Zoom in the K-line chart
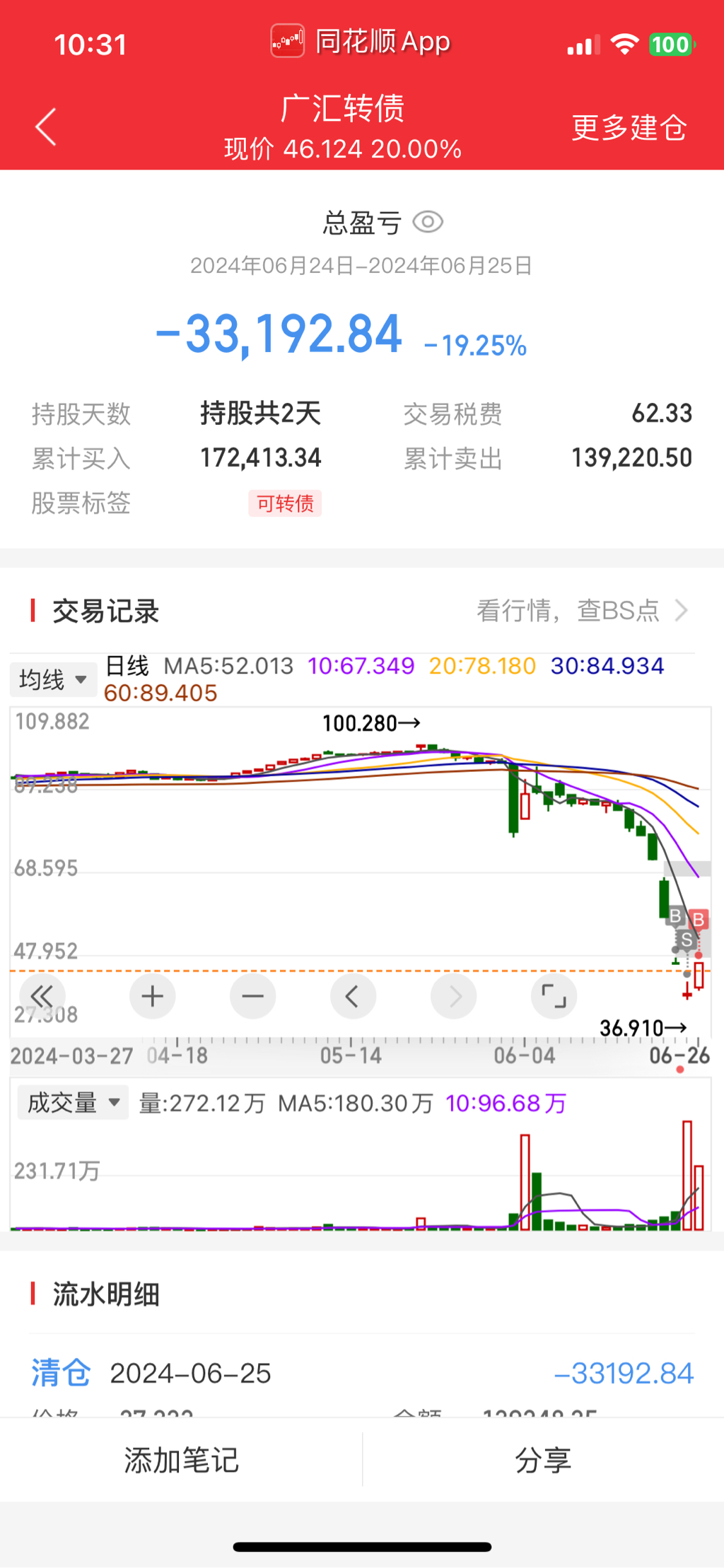Viewport: 724px width, 1568px height. 152,997
